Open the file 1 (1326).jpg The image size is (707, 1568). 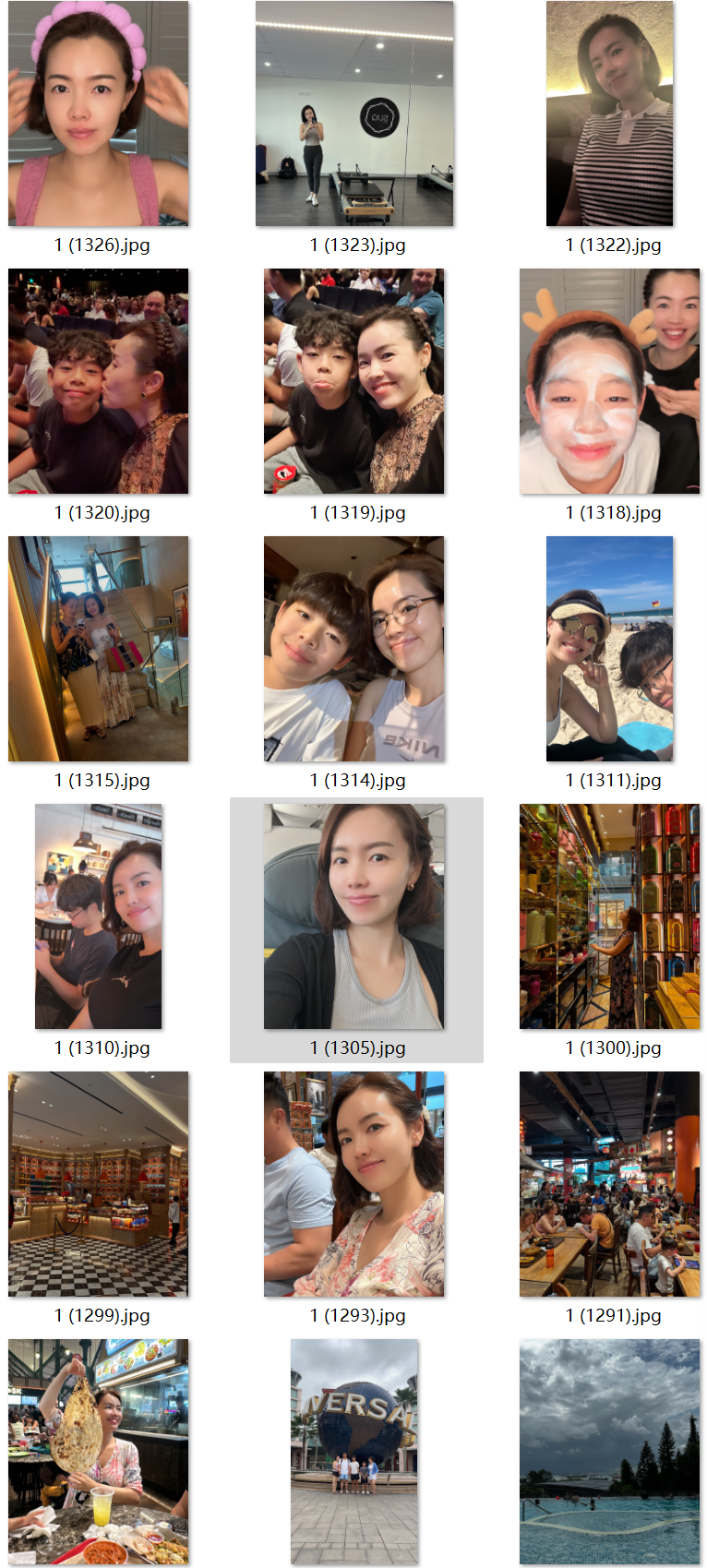point(99,114)
